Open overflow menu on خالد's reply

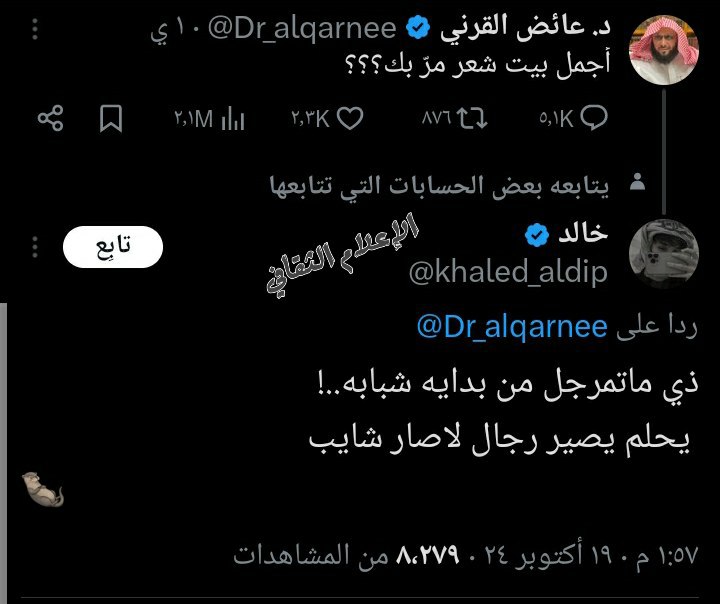pyautogui.click(x=36, y=247)
